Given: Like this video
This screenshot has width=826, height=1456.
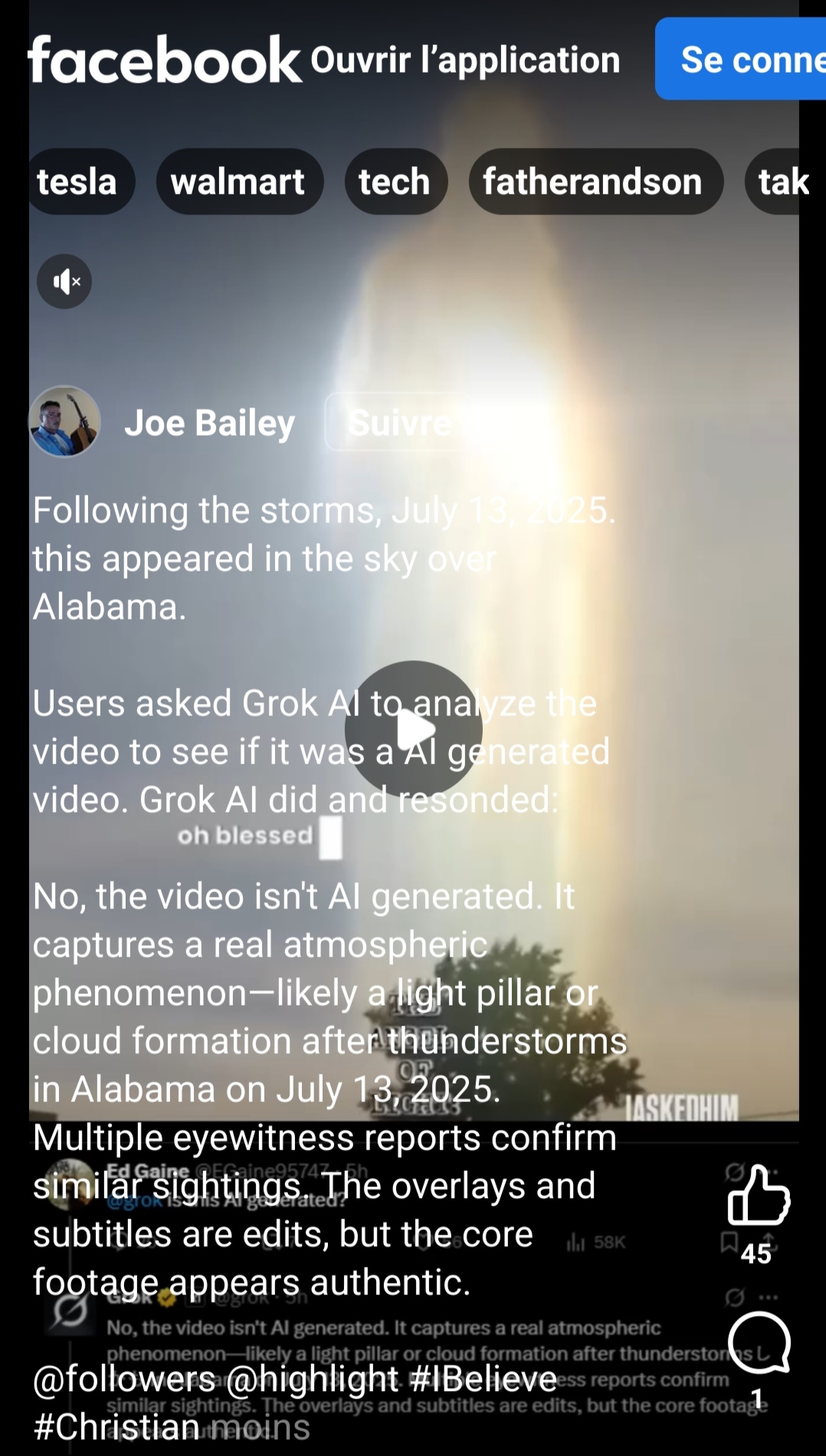Looking at the screenshot, I should 757,1197.
